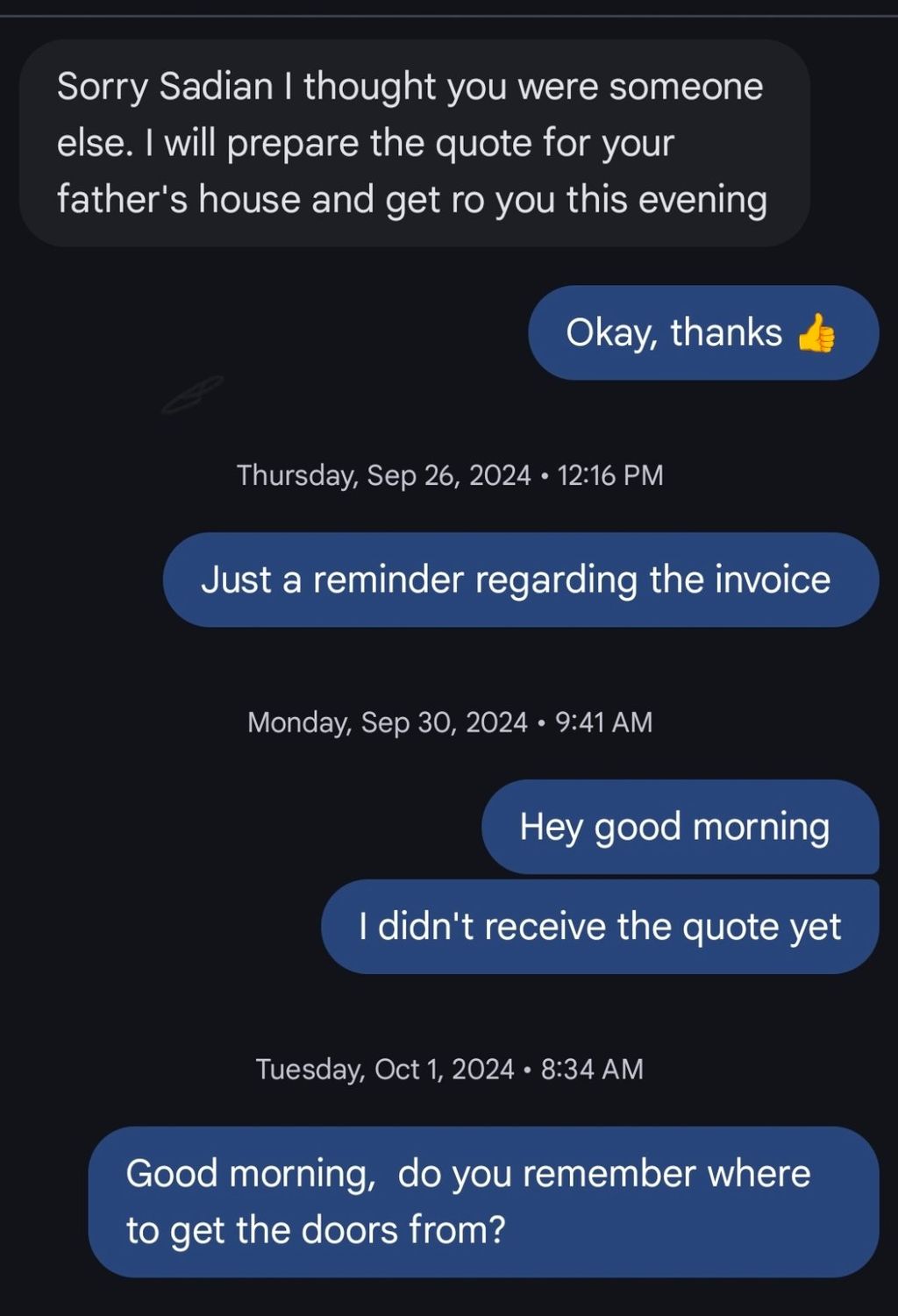Tap the 'Okay, thanks' message bubble
The width and height of the screenshot is (898, 1316).
702,333
